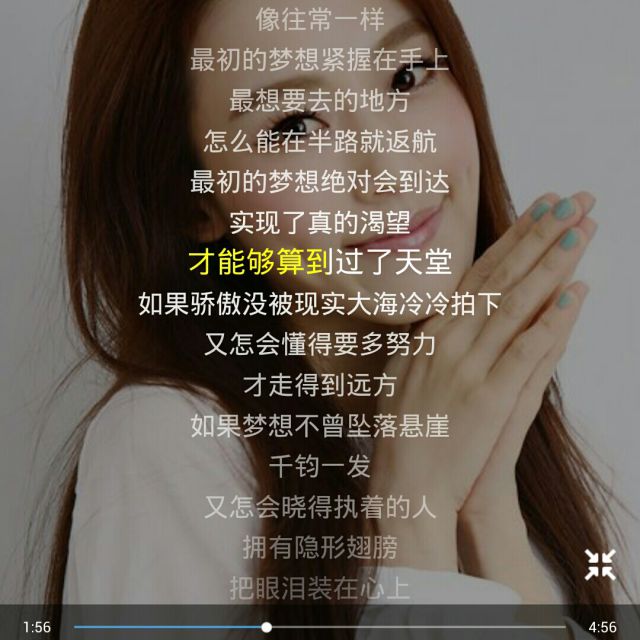
Task: Tap the playback progress bar
Action: [x=320, y=627]
